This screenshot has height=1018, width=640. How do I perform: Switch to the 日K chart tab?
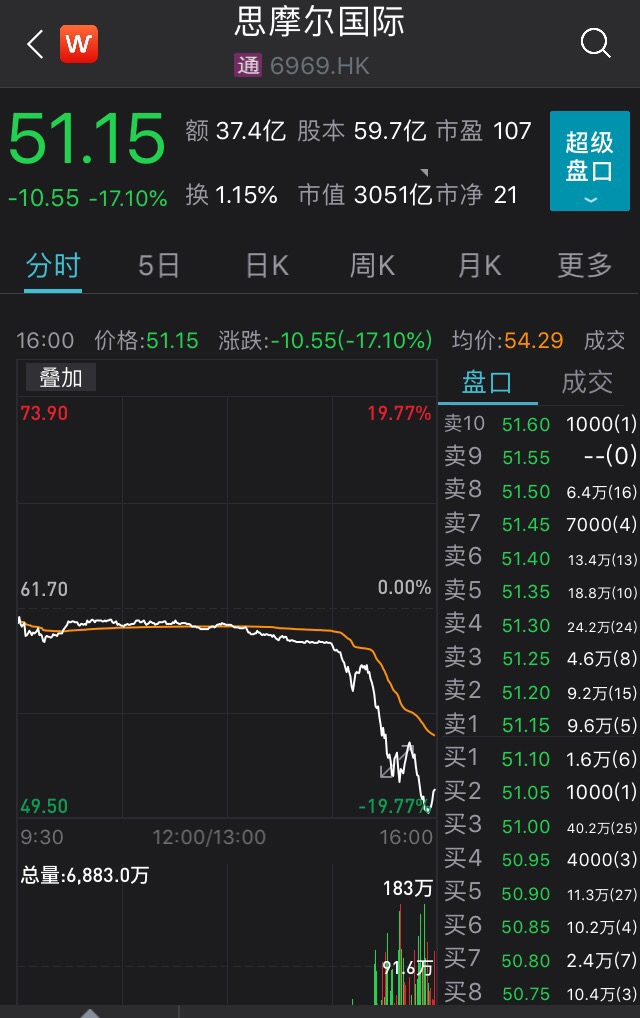pos(267,265)
